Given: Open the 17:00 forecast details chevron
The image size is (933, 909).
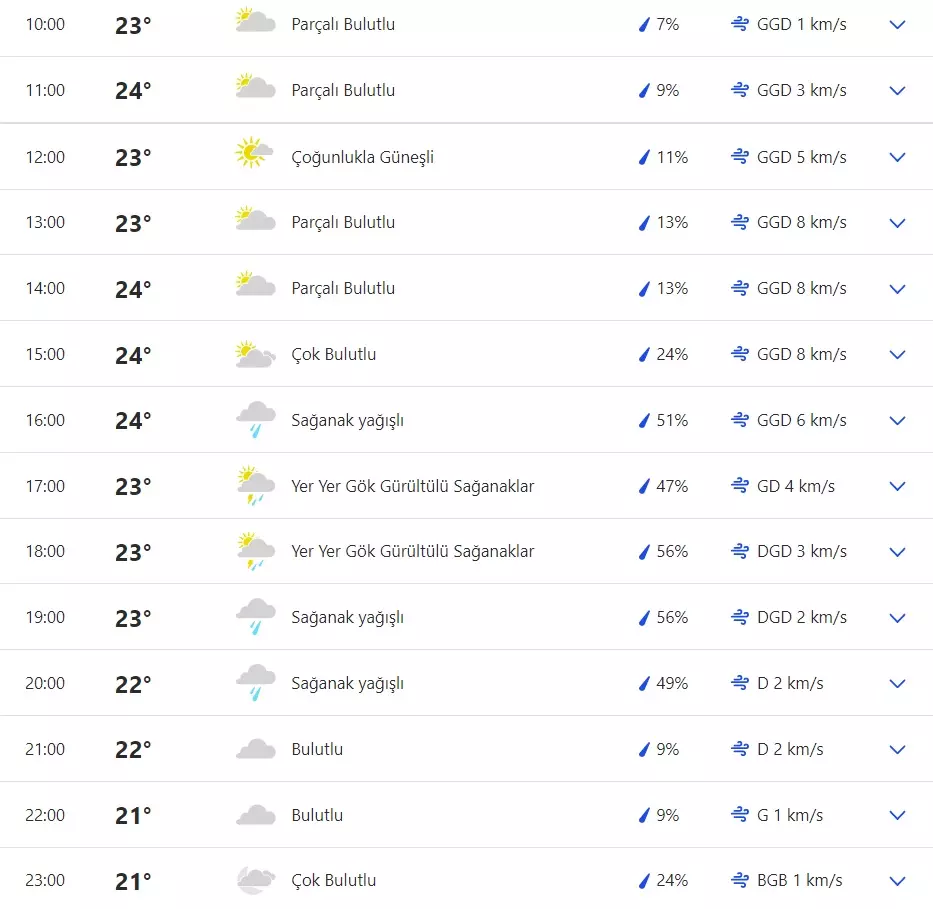Looking at the screenshot, I should click(x=897, y=487).
